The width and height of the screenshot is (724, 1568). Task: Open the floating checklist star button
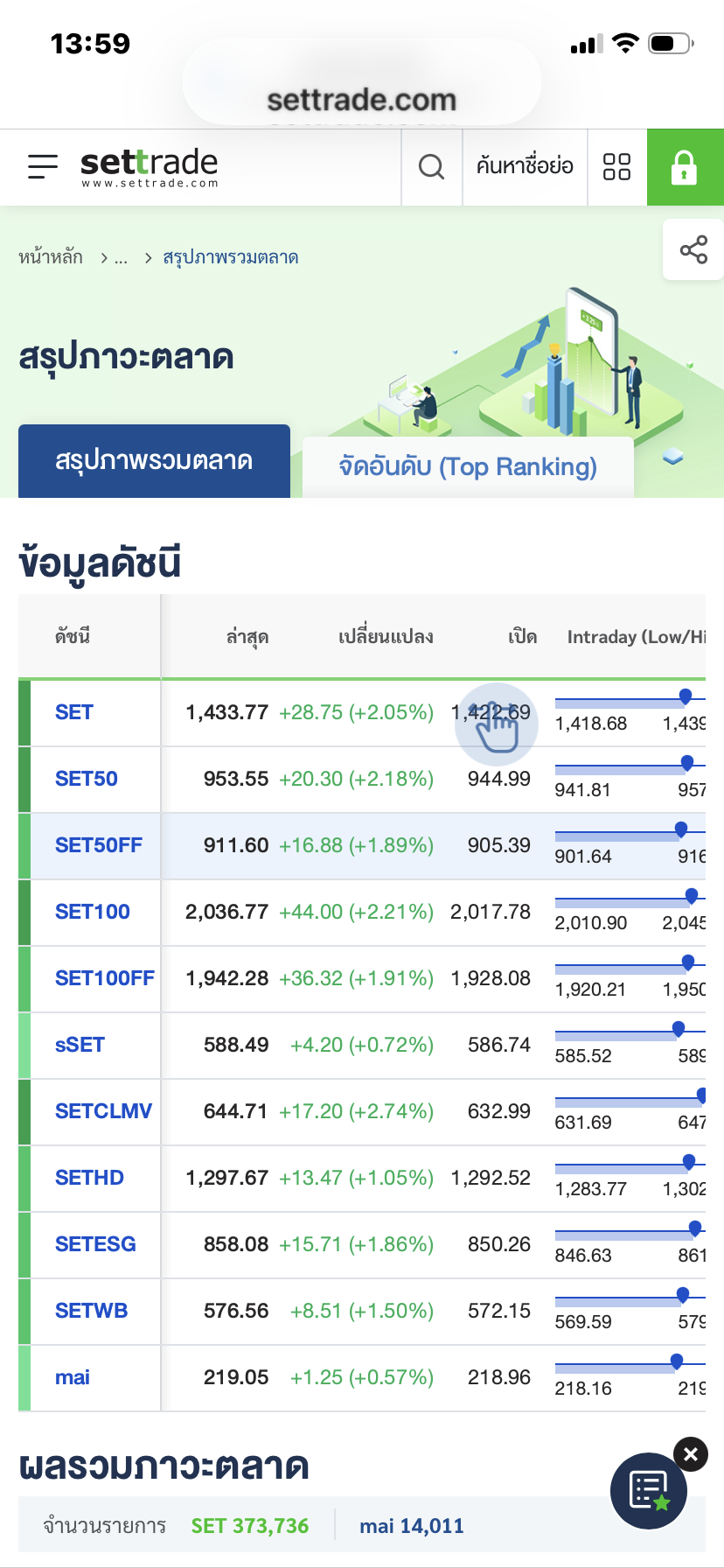point(649,1491)
